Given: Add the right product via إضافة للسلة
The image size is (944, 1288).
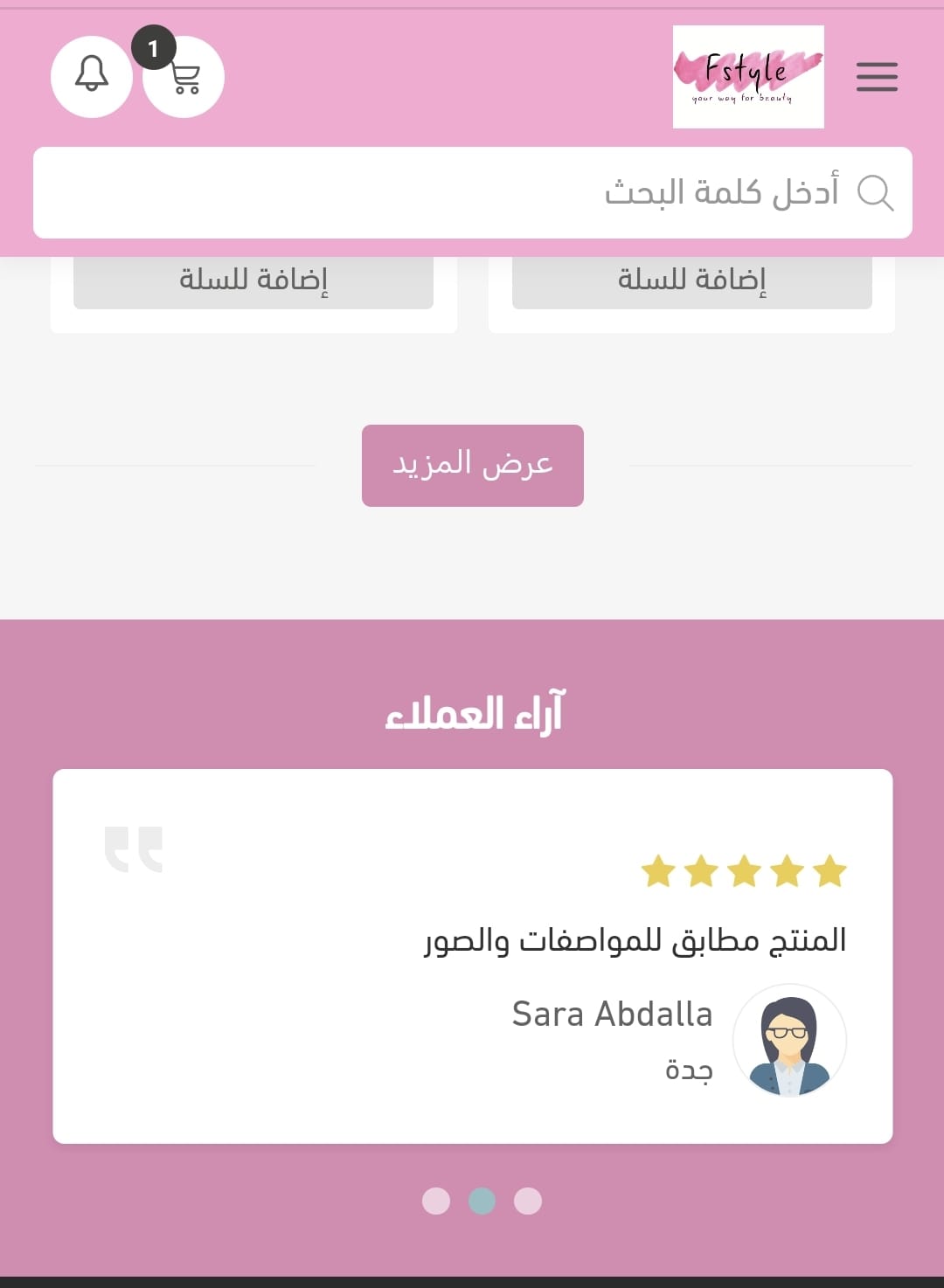Looking at the screenshot, I should point(691,281).
